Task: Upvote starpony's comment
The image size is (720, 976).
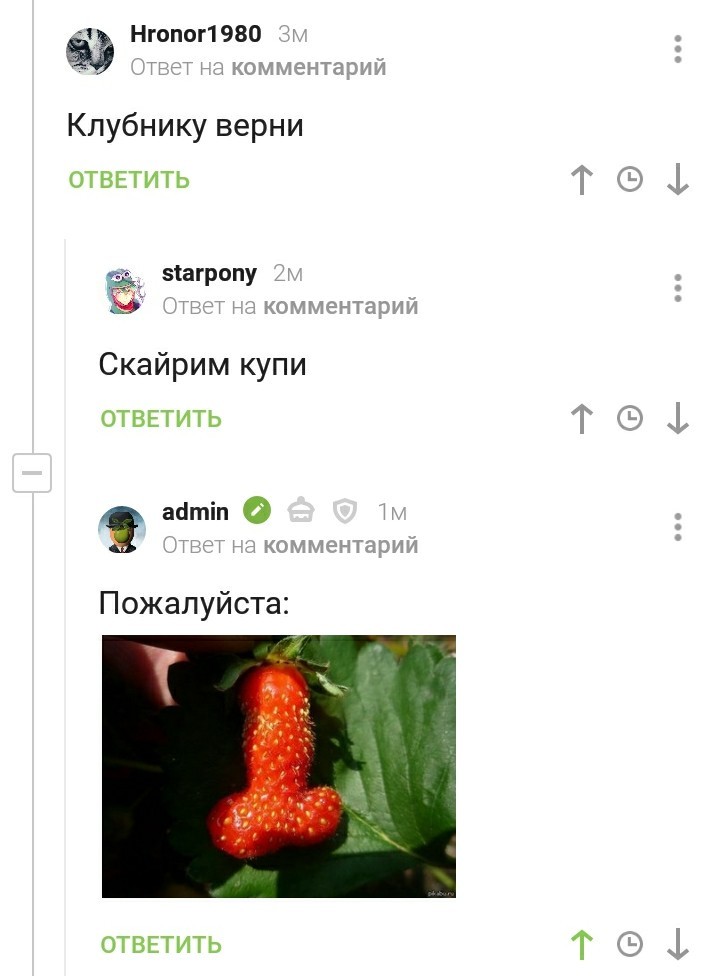Action: 581,418
